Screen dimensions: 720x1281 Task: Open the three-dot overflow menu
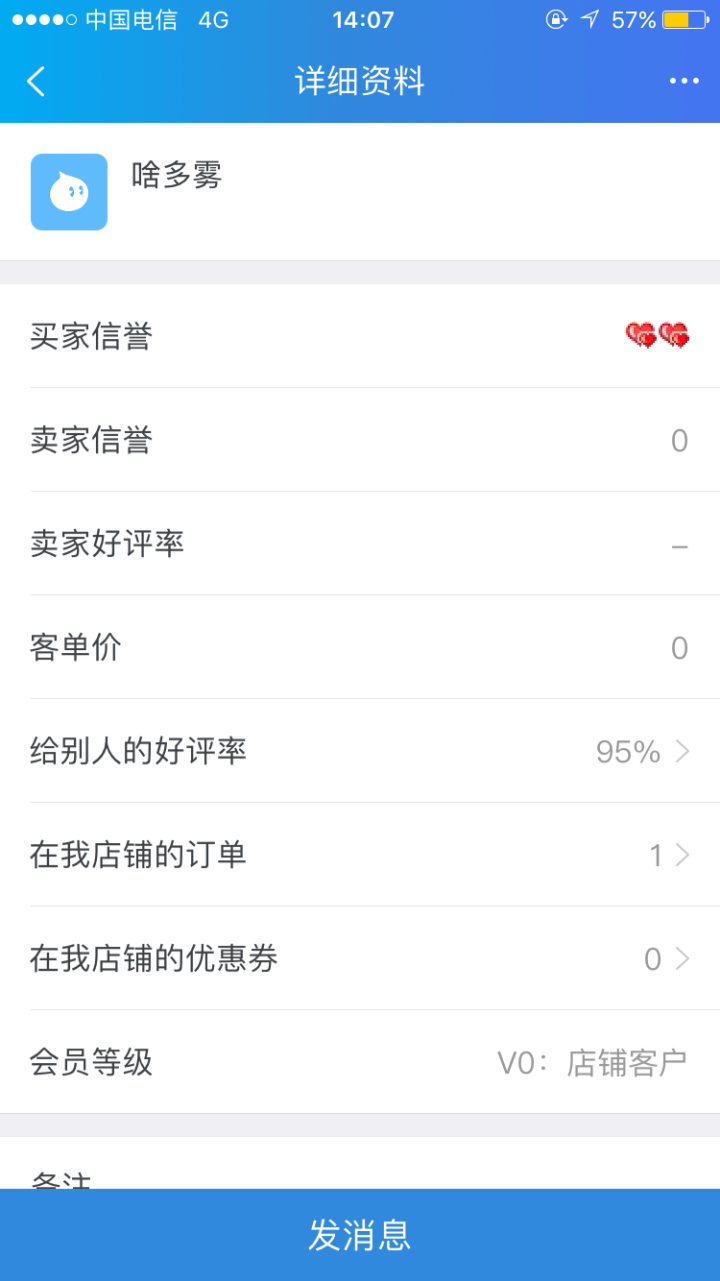(x=684, y=82)
